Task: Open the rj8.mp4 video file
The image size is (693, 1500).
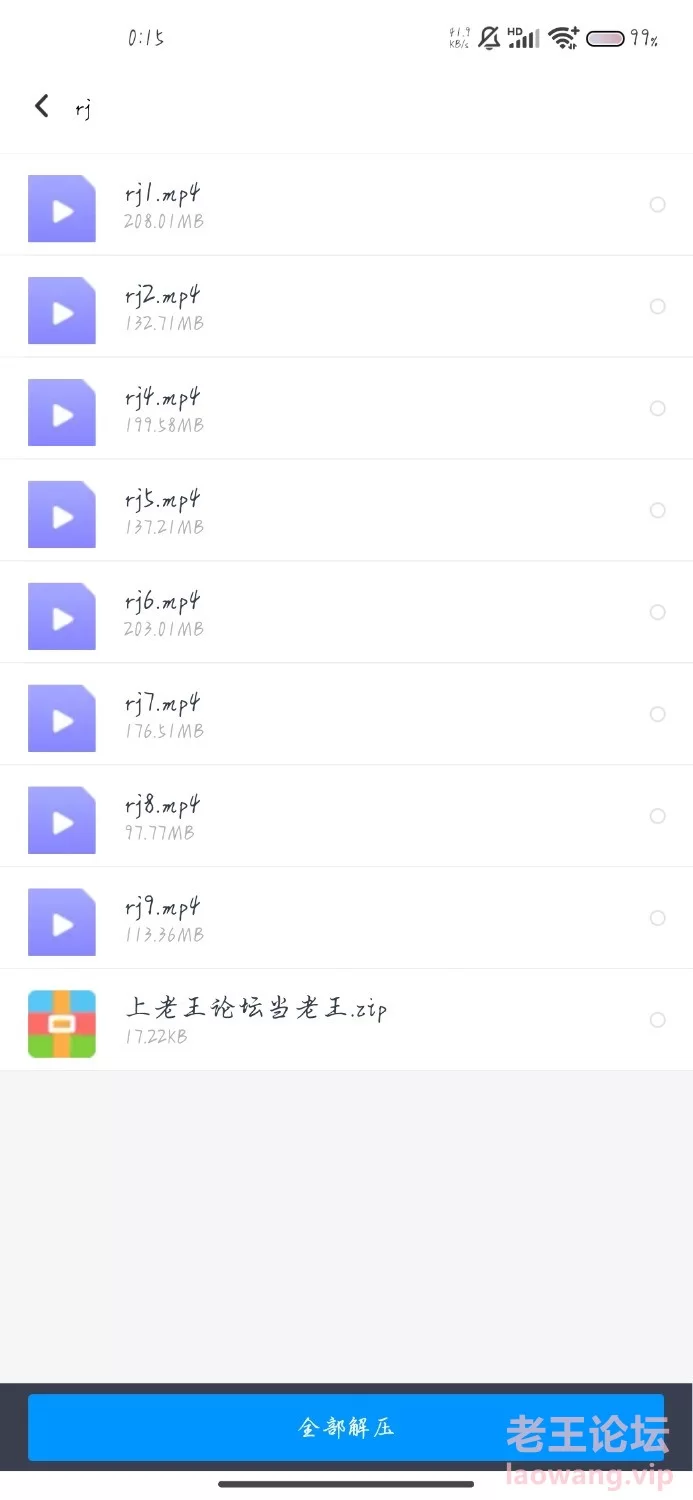Action: (346, 817)
